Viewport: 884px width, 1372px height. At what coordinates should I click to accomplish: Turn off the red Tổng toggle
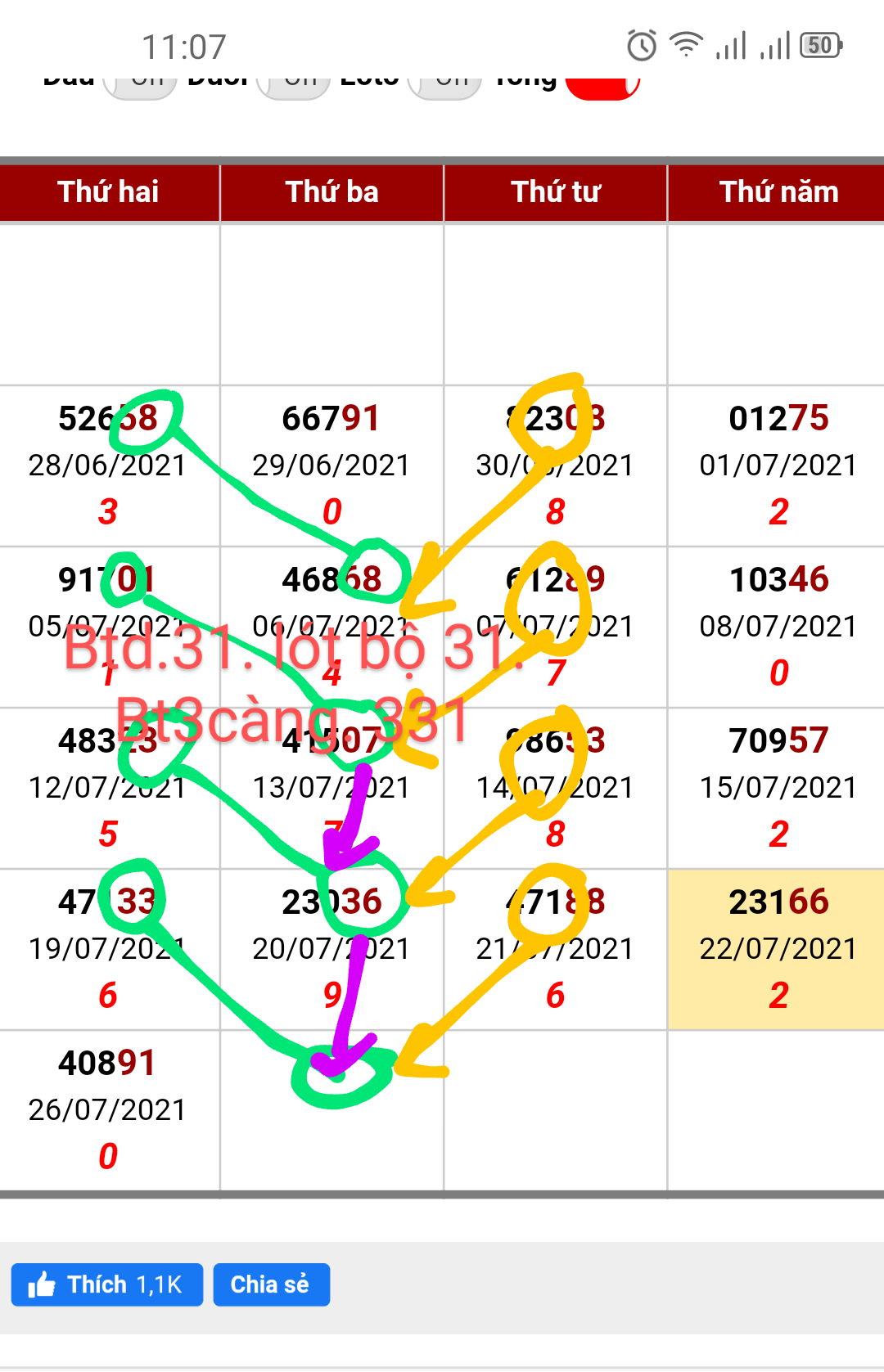coord(602,85)
